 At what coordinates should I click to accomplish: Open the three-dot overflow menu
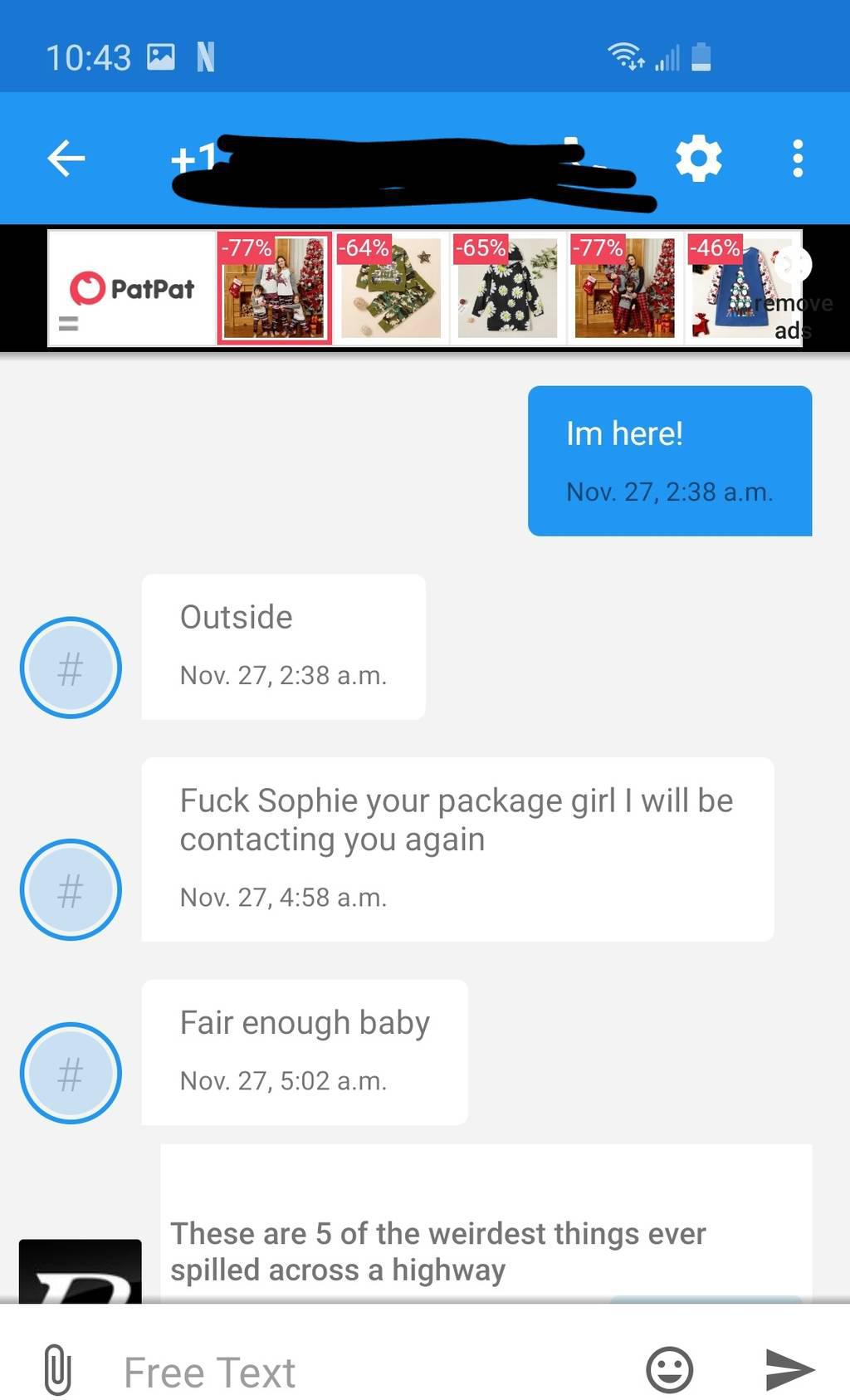click(797, 158)
